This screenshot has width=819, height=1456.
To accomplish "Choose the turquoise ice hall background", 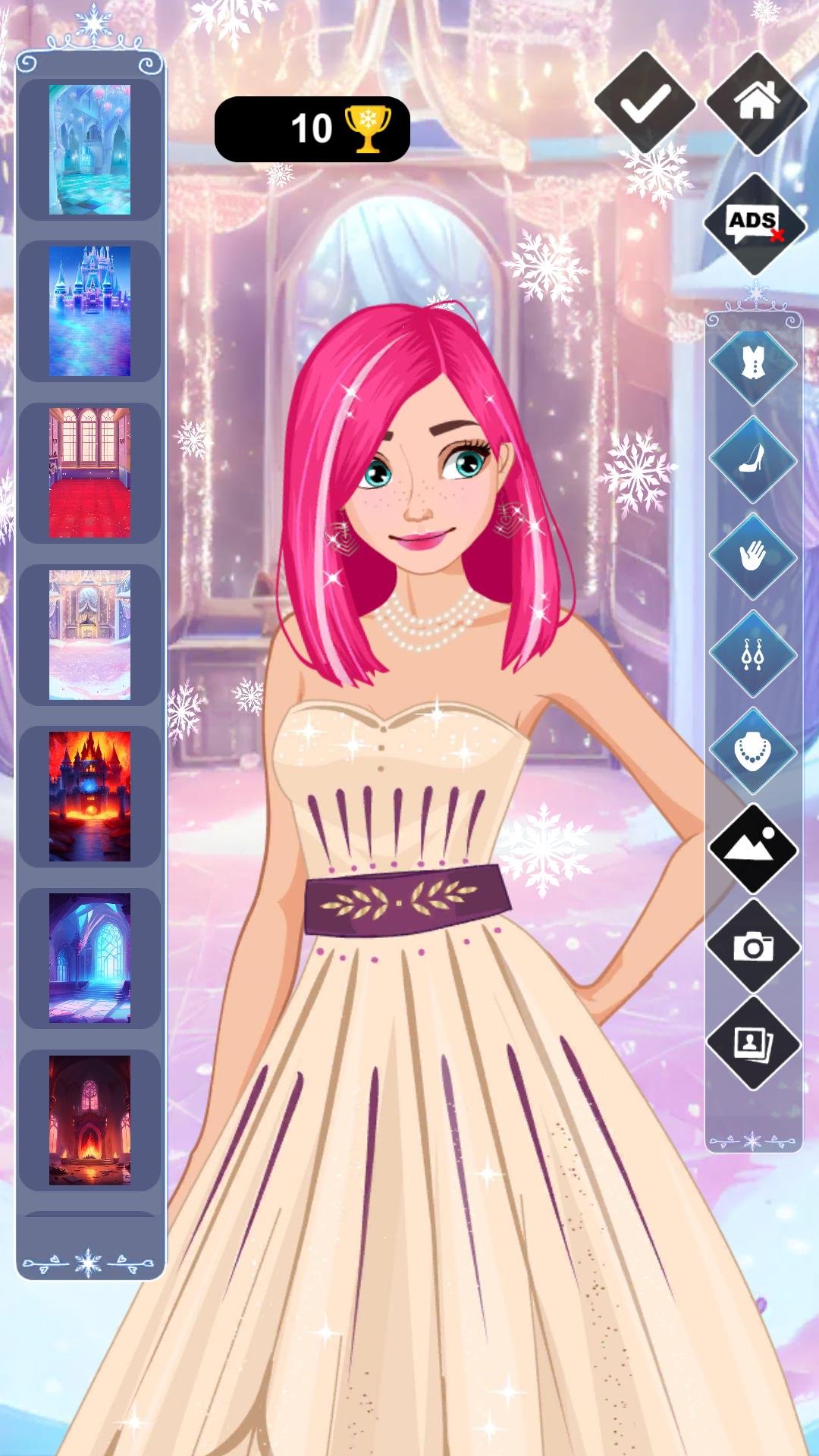I will (89, 149).
